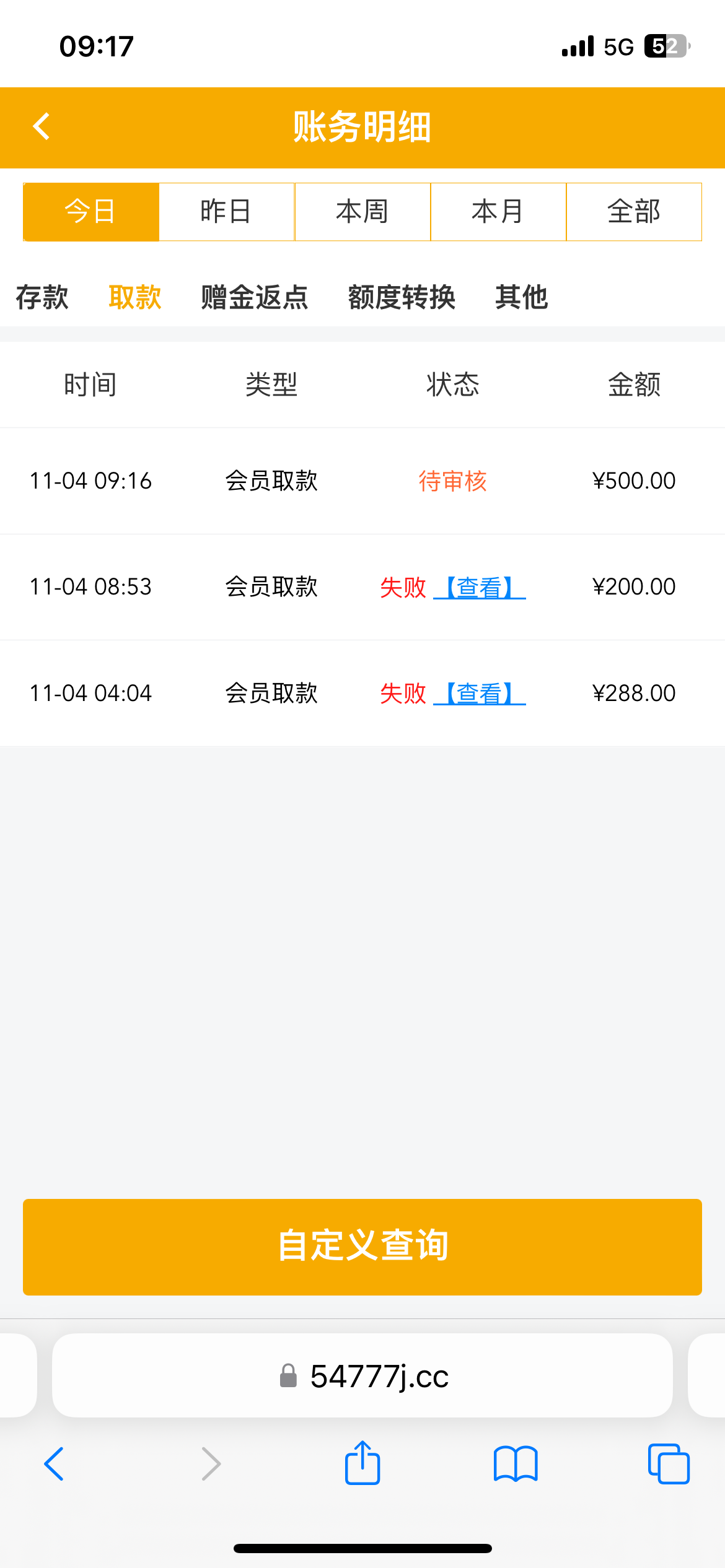Select the 本月 filter option
The image size is (725, 1568).
click(x=498, y=211)
